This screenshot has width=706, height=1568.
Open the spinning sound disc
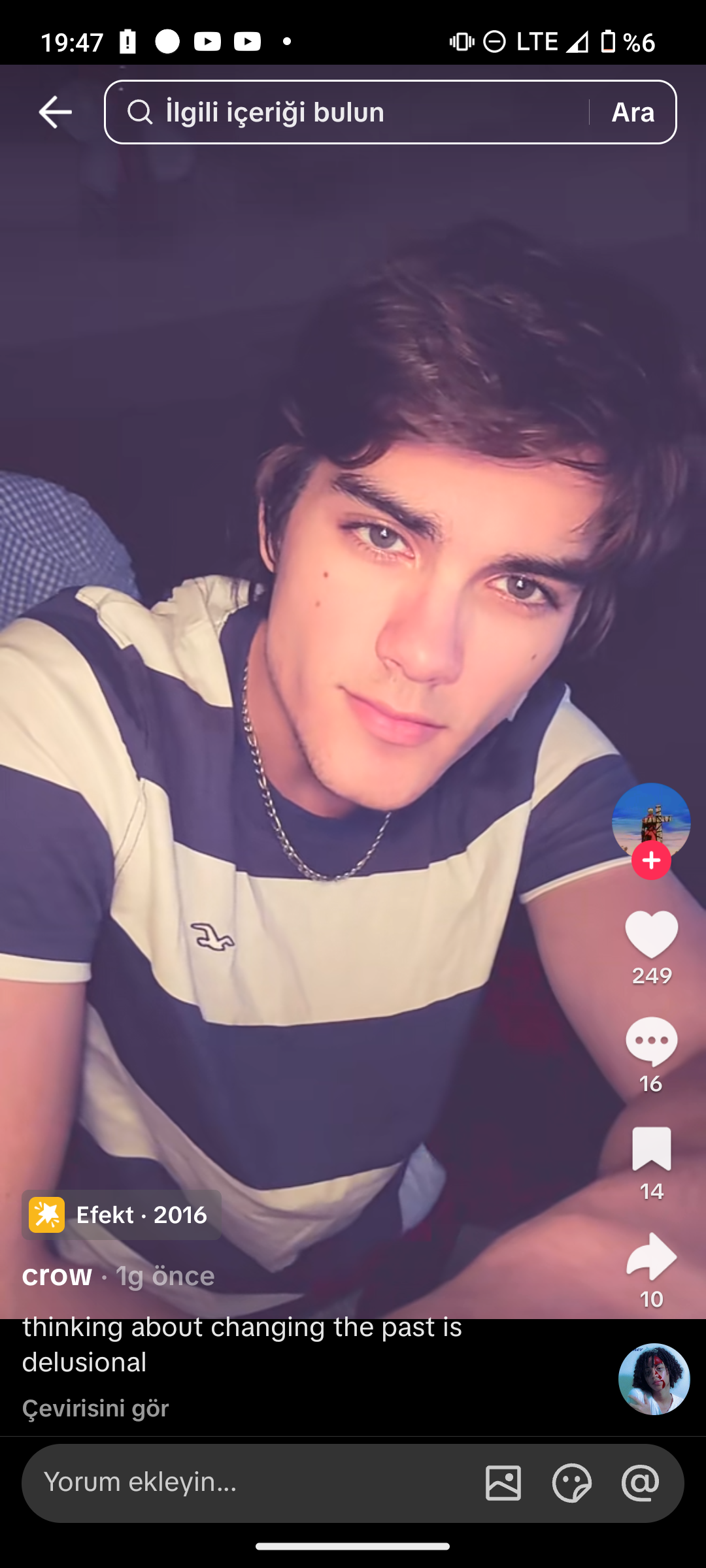tap(654, 1379)
